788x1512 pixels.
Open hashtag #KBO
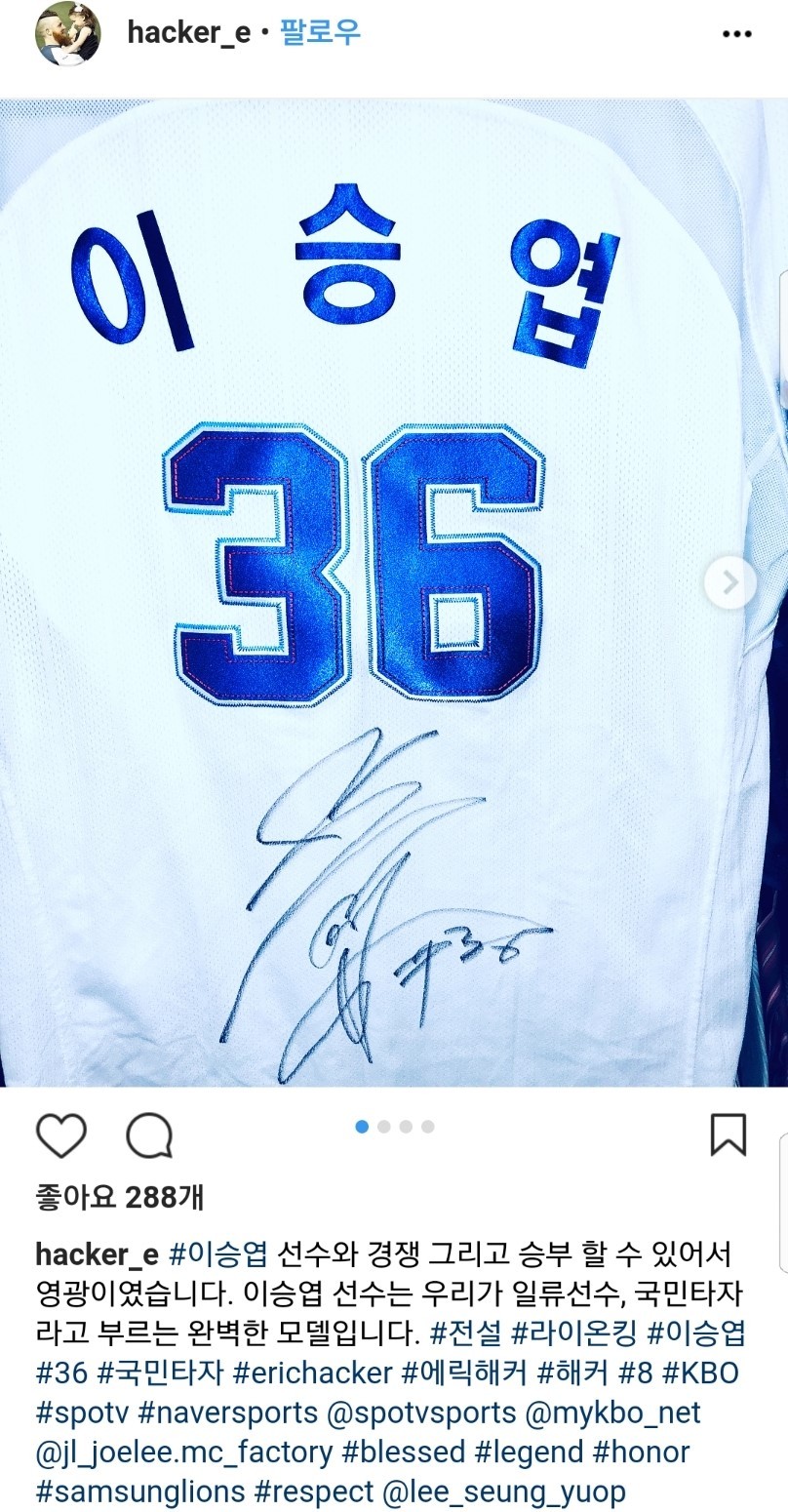pos(700,1373)
